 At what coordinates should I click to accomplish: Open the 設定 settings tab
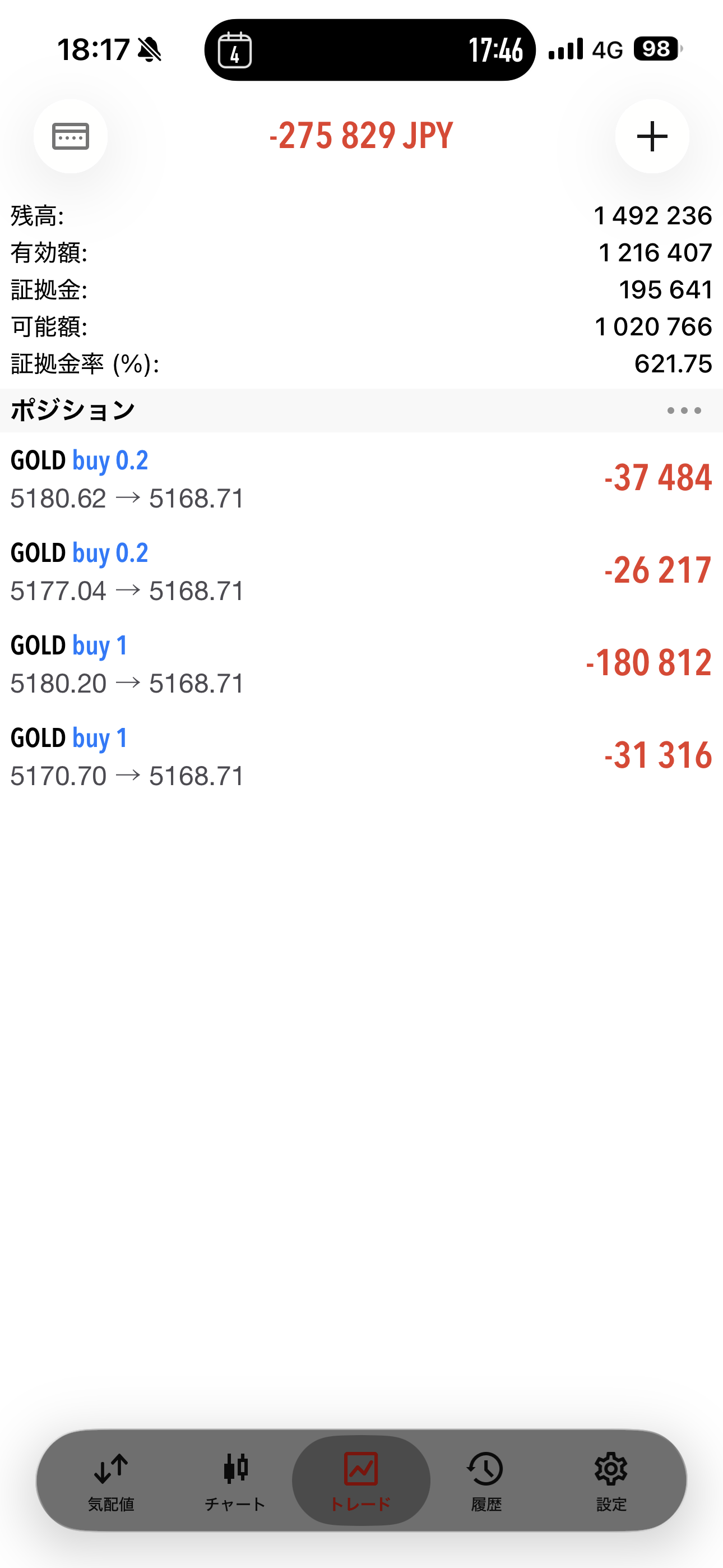(x=611, y=1481)
